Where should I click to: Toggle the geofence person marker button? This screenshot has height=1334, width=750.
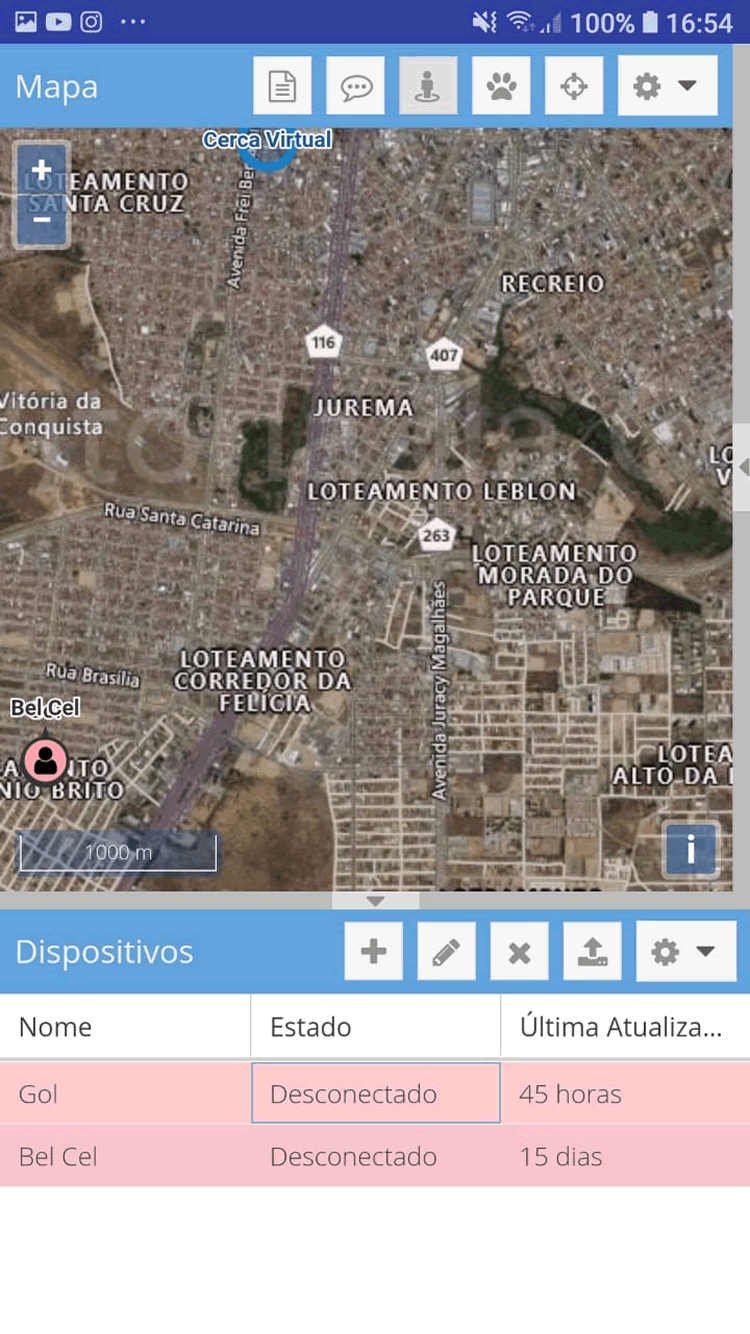pos(428,86)
